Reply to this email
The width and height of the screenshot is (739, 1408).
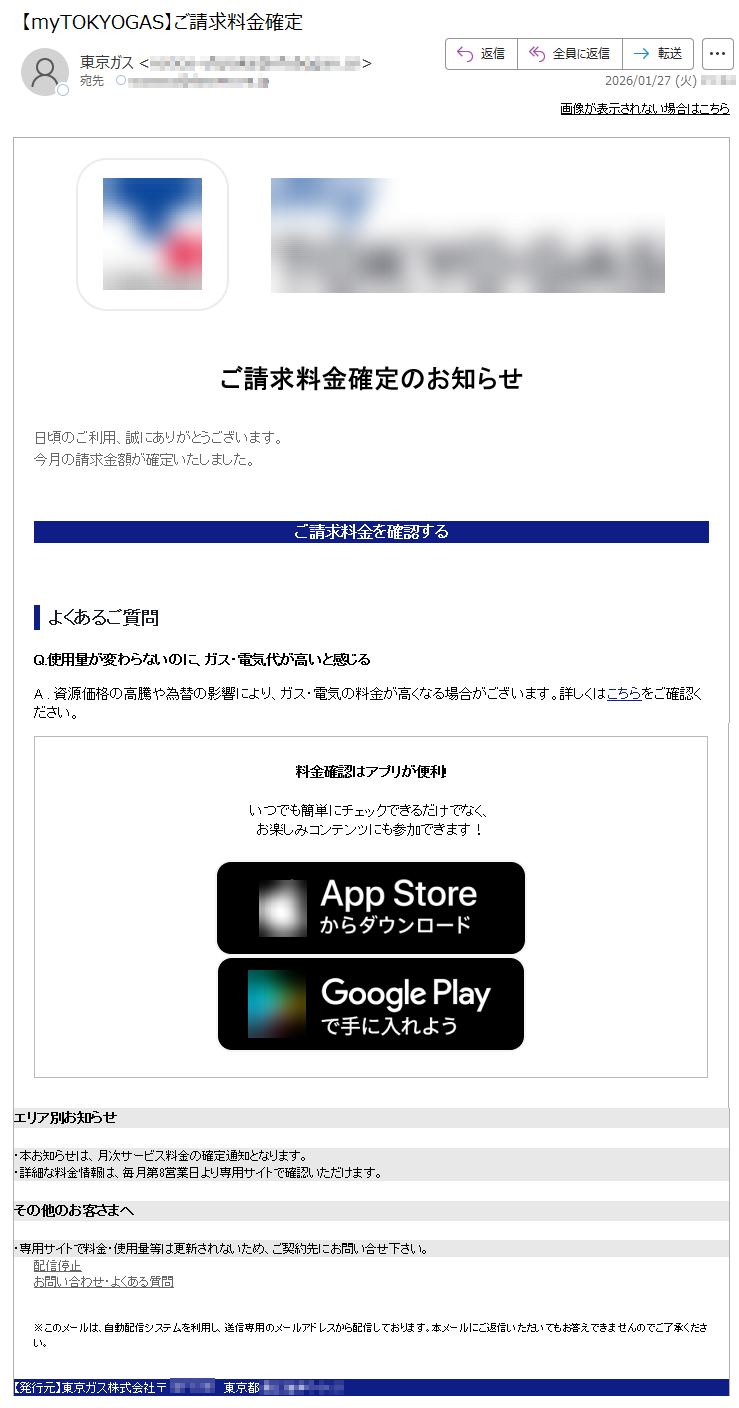pos(481,54)
